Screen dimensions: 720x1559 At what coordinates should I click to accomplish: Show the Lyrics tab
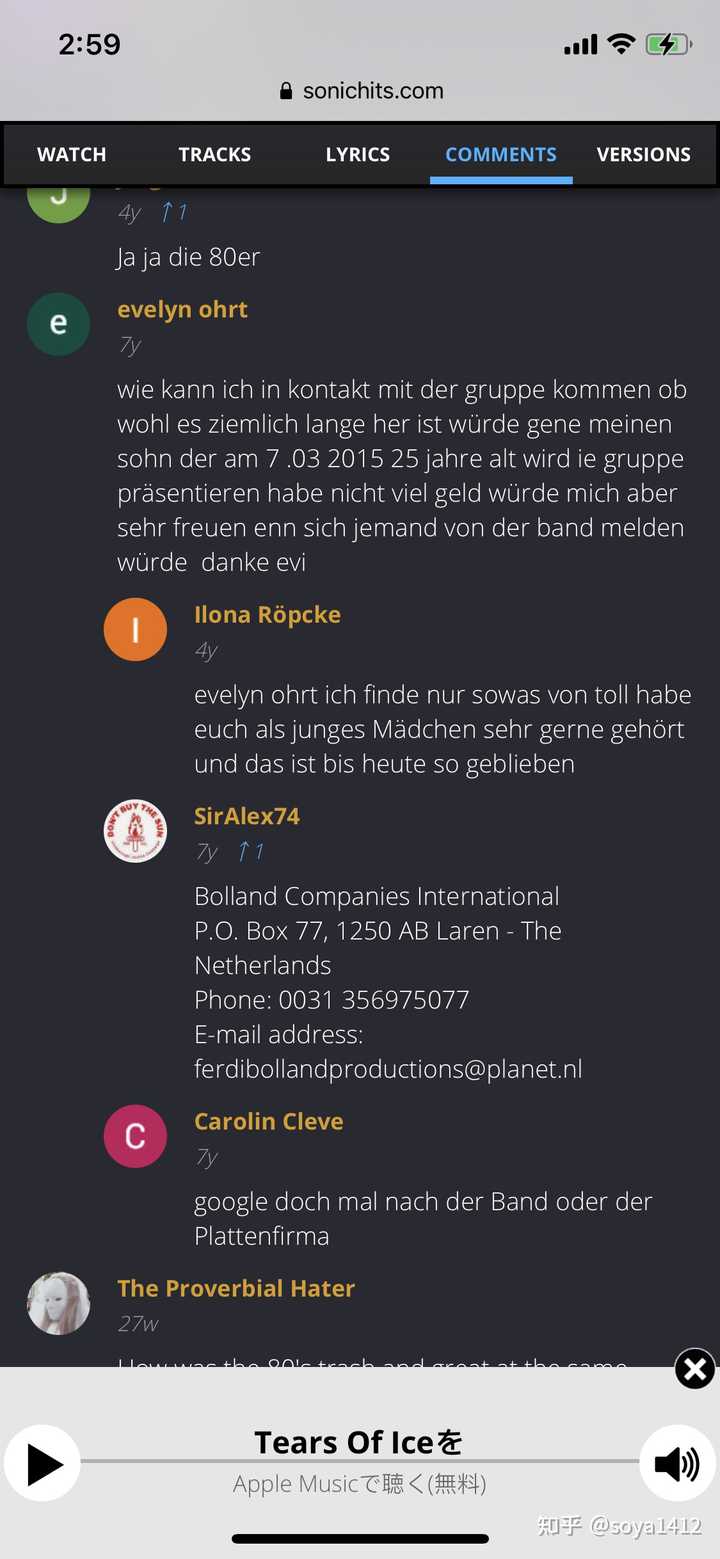(357, 154)
